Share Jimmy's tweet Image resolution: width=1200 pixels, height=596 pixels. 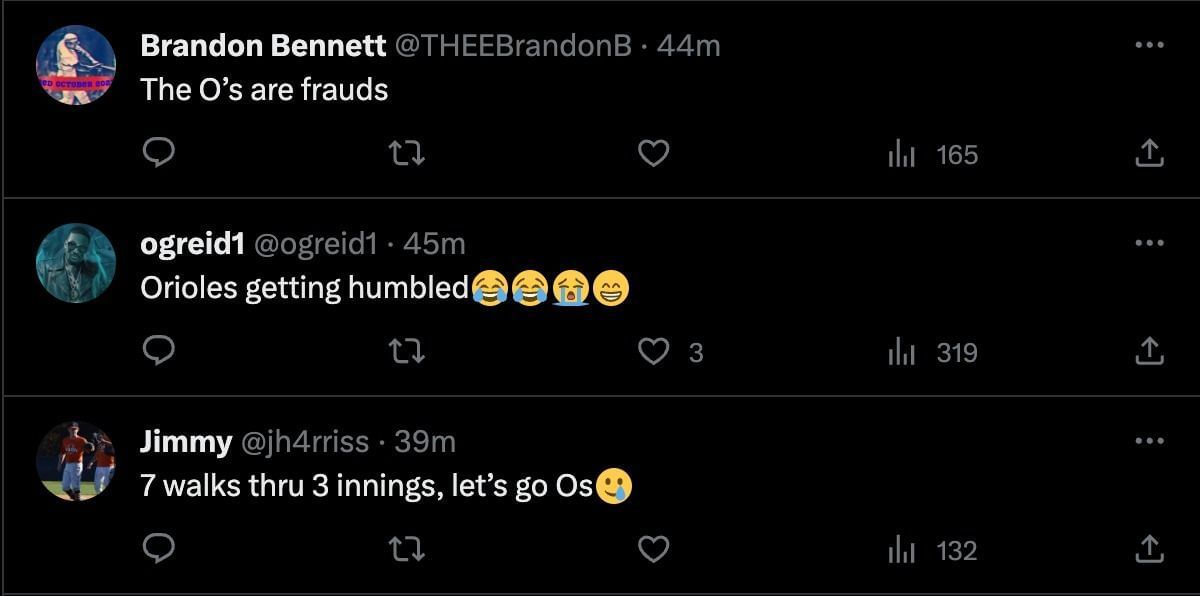1149,549
